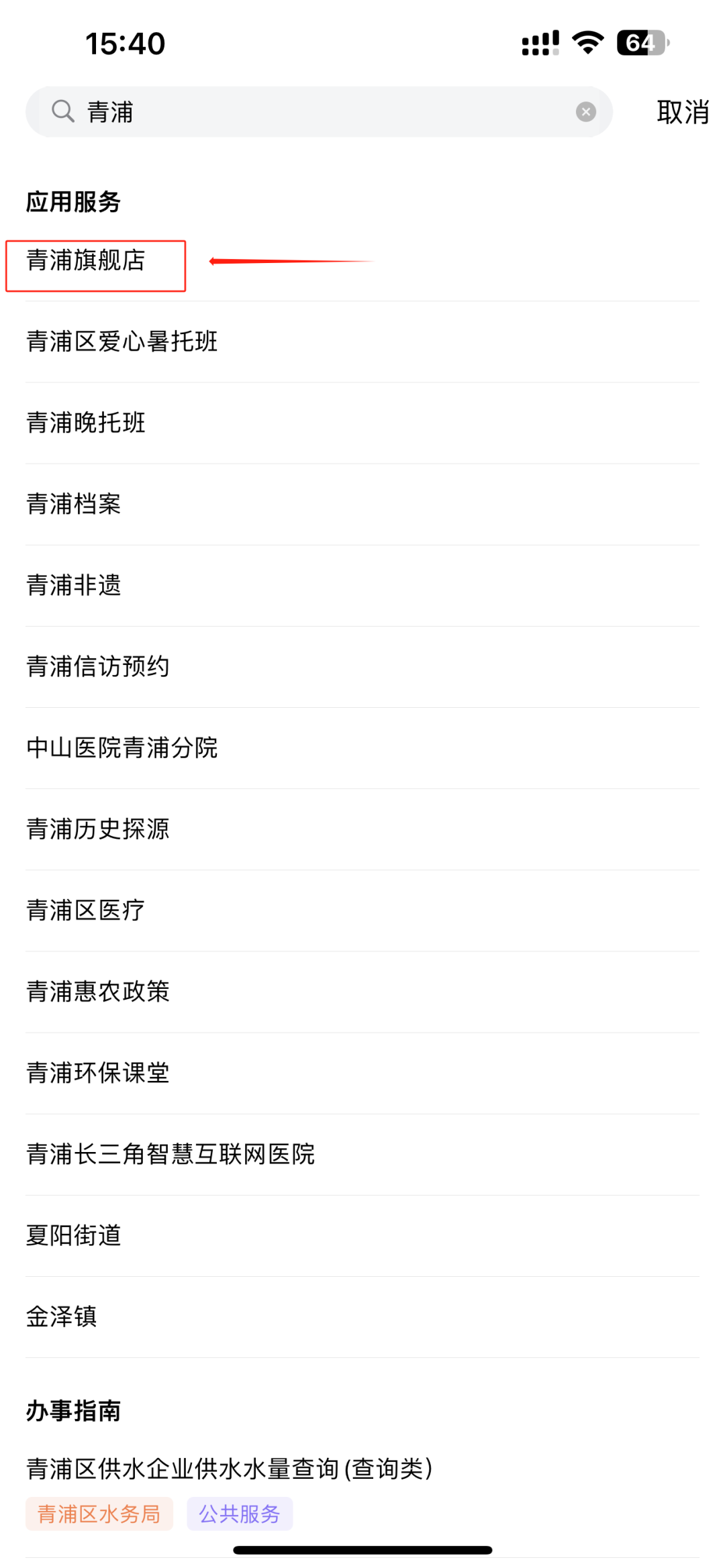Open 青浦长三角智慧互联网医院
Viewport: 725px width, 1568px height.
pos(171,1154)
